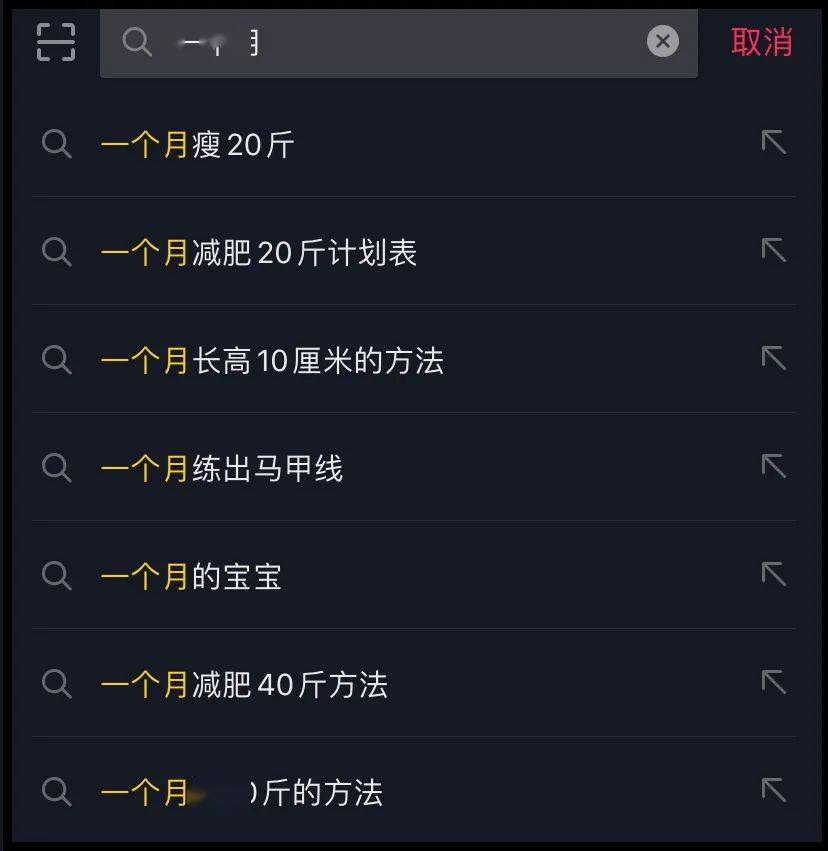
Task: Tap the magnifier icon inside the search bar
Action: click(x=137, y=43)
